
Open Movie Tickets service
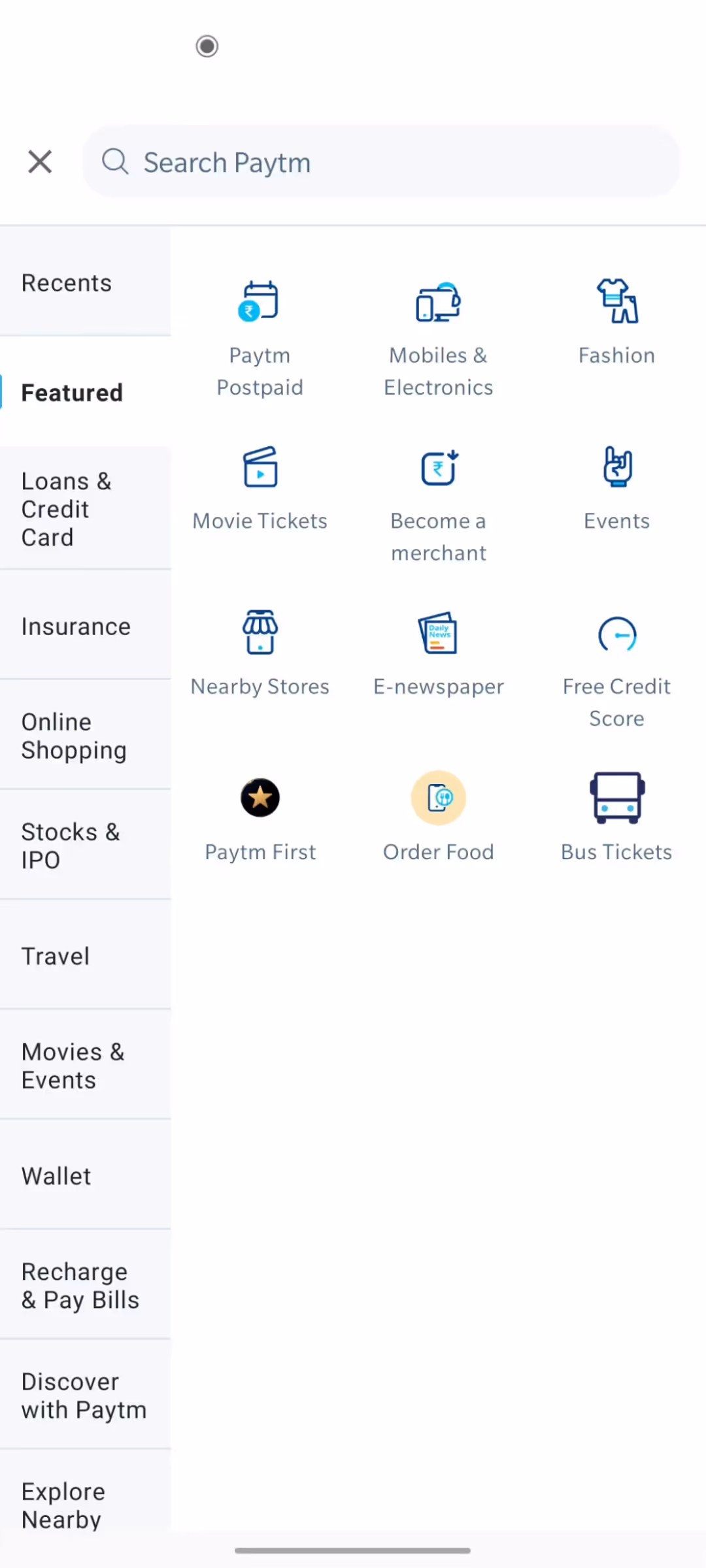260,488
